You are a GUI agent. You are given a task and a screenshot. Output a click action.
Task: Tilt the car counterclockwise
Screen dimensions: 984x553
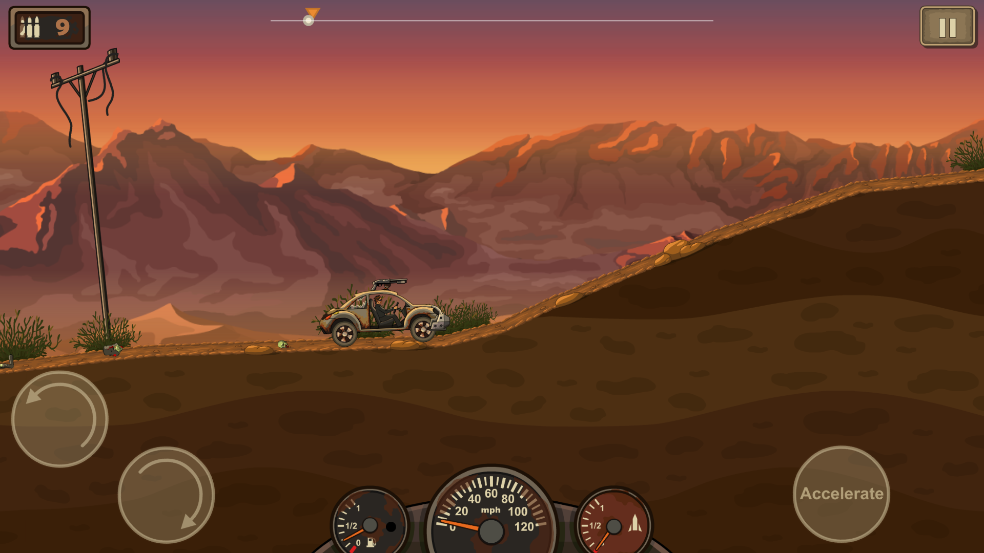(x=60, y=419)
